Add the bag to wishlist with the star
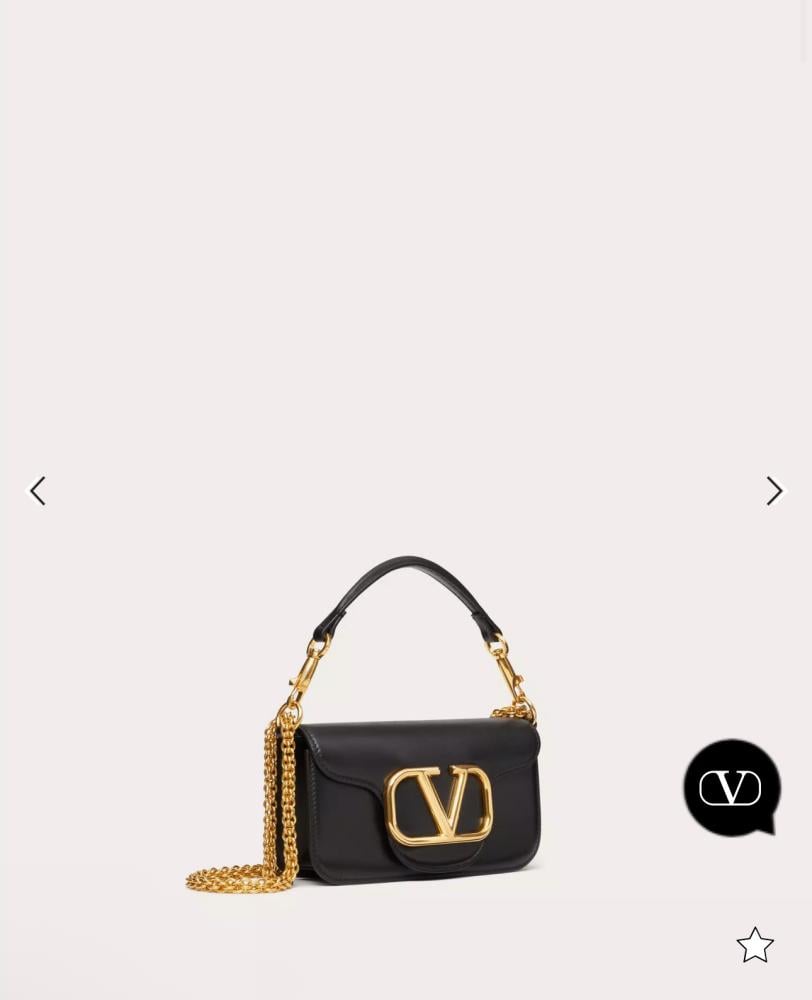Viewport: 812px width, 1000px height. [755, 945]
